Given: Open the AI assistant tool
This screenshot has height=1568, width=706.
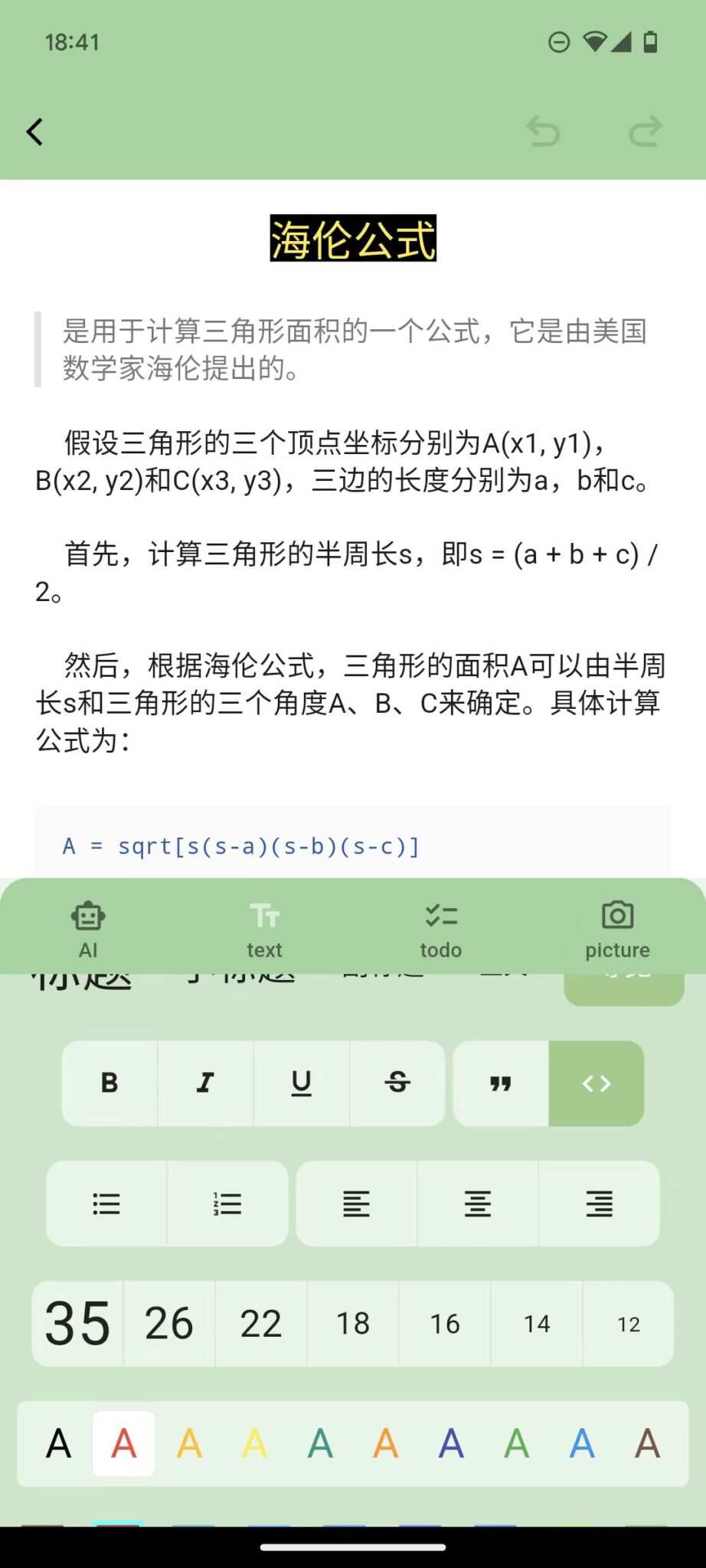Looking at the screenshot, I should [88, 928].
